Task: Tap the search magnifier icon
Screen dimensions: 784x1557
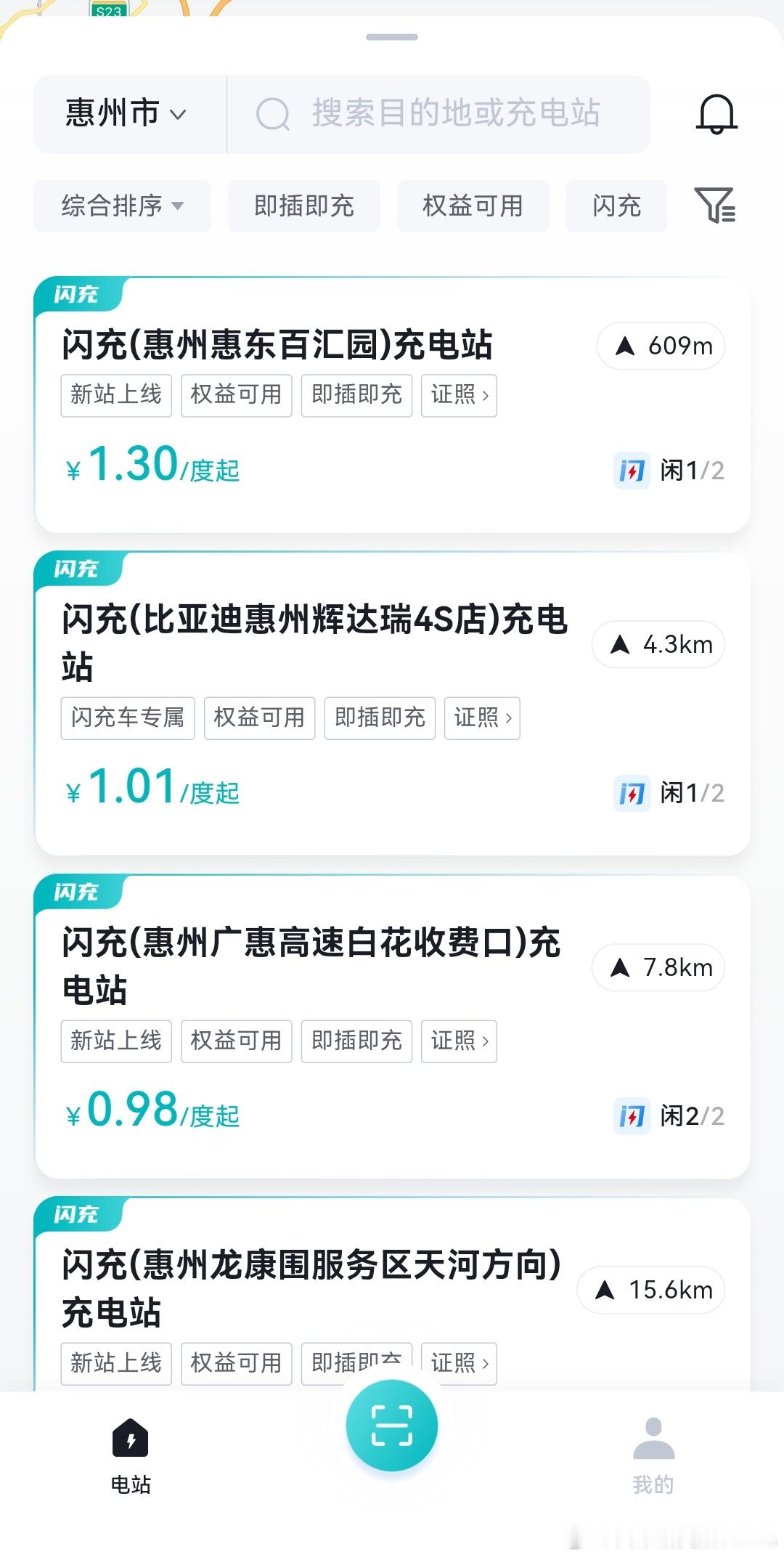Action: point(274,113)
